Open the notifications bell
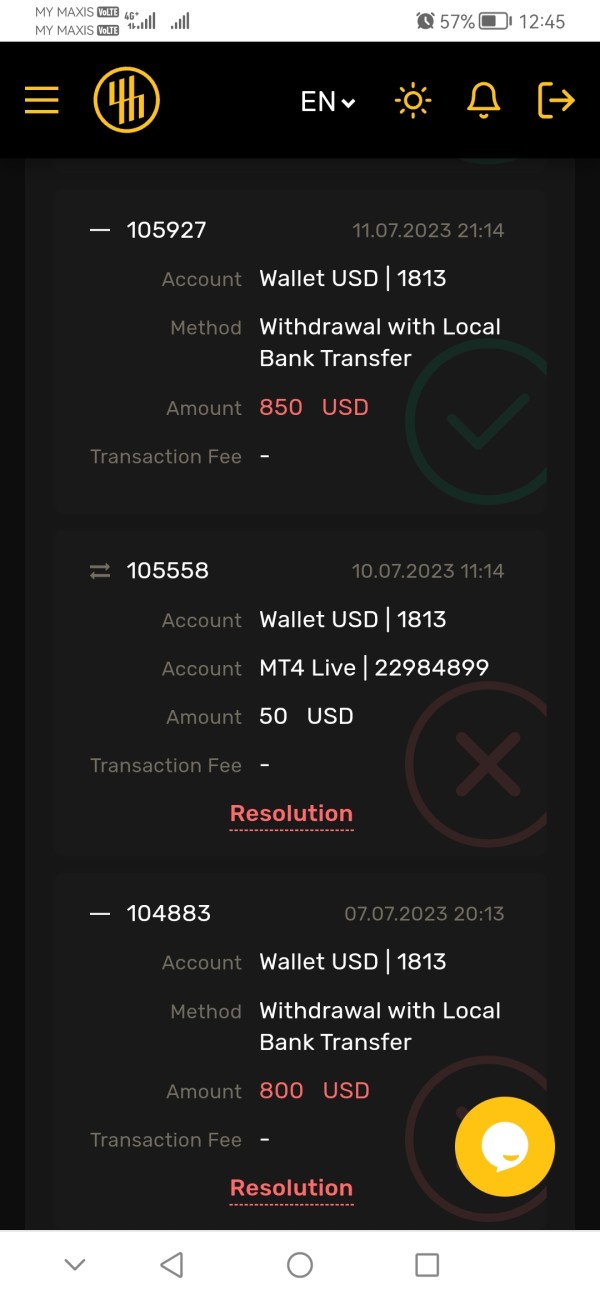The height and width of the screenshot is (1300, 600). [484, 100]
